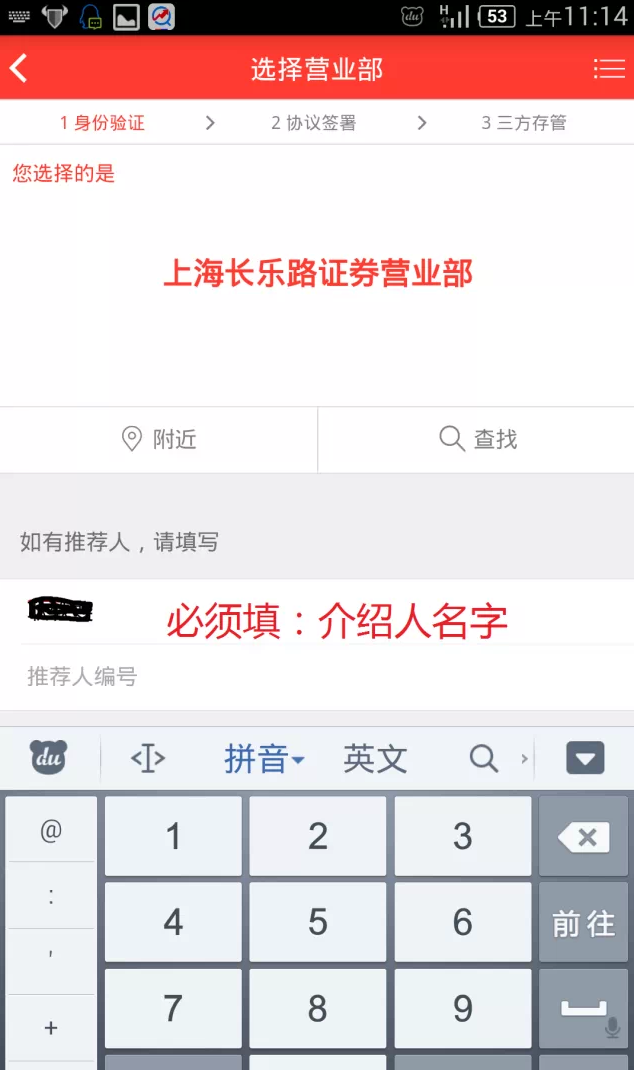Type digit 9 on the keypad

[x=462, y=1008]
